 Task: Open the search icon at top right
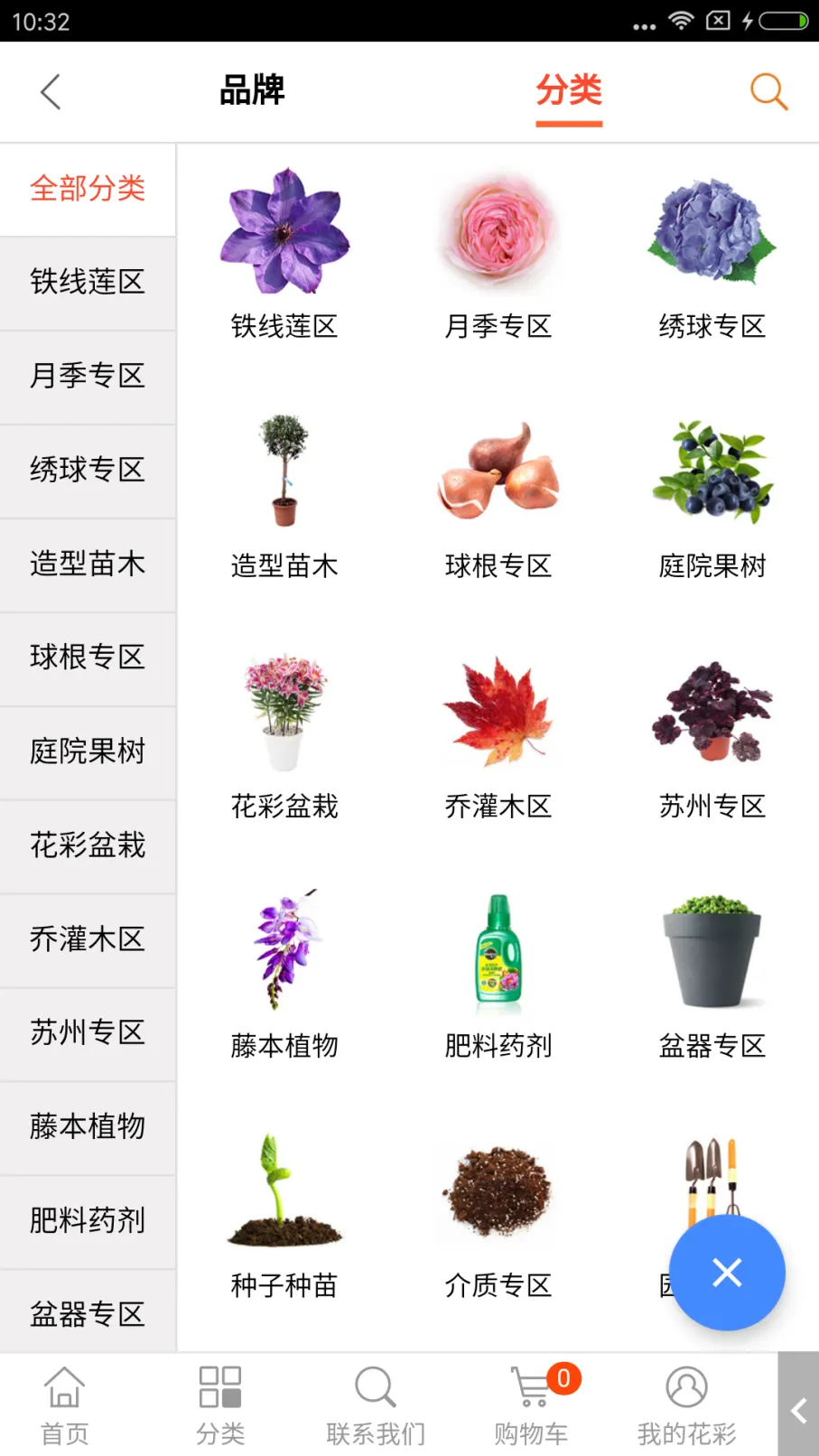tap(768, 91)
